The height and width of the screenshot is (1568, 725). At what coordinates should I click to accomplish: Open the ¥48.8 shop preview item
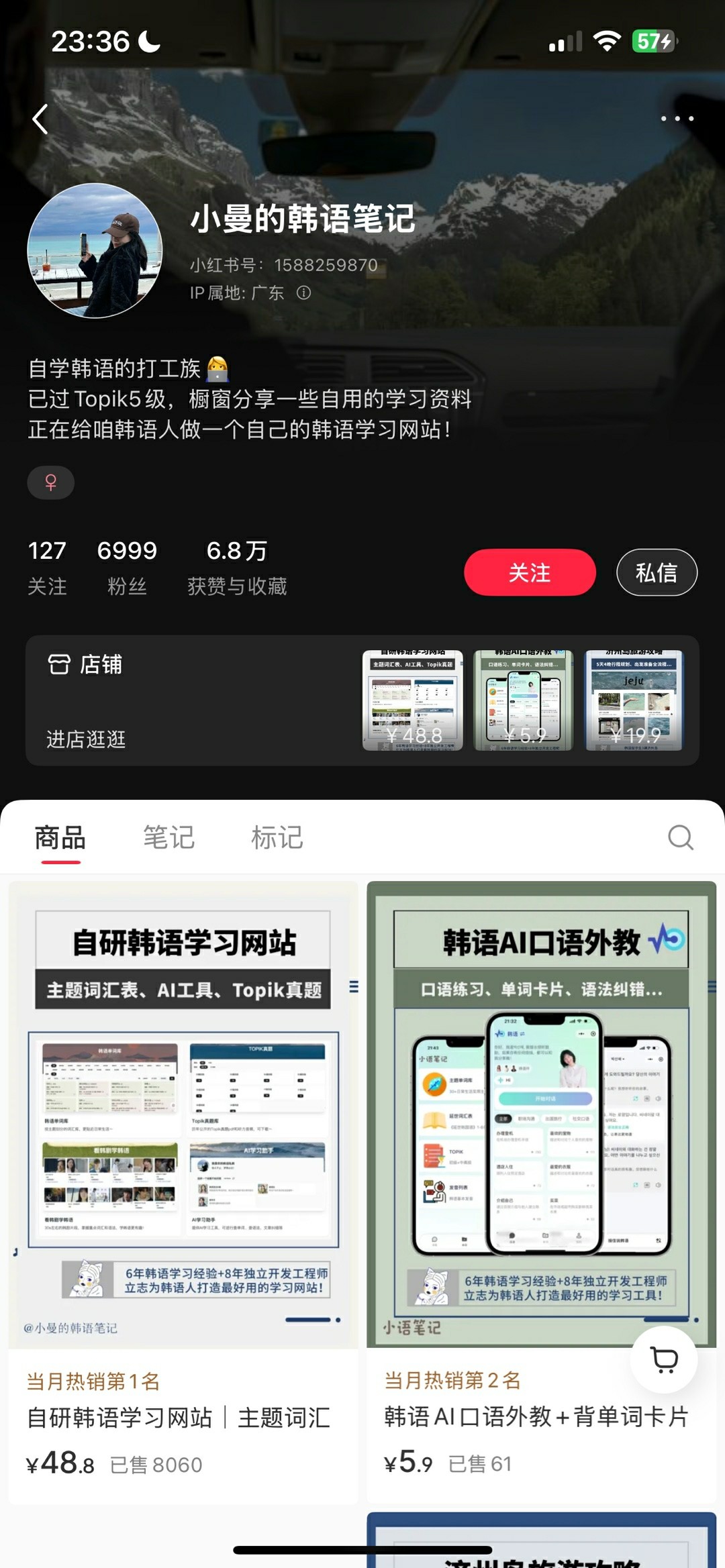click(413, 700)
